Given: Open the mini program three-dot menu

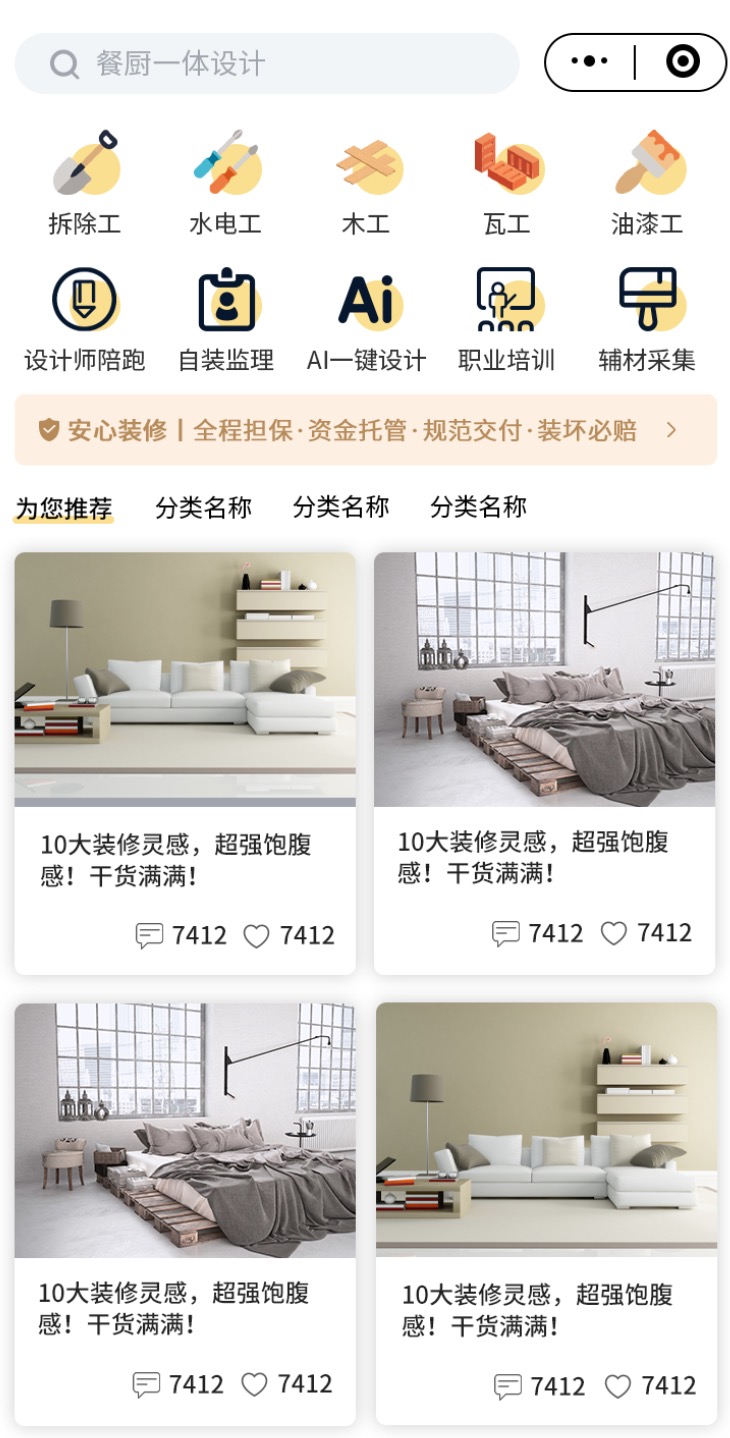Looking at the screenshot, I should tap(589, 62).
